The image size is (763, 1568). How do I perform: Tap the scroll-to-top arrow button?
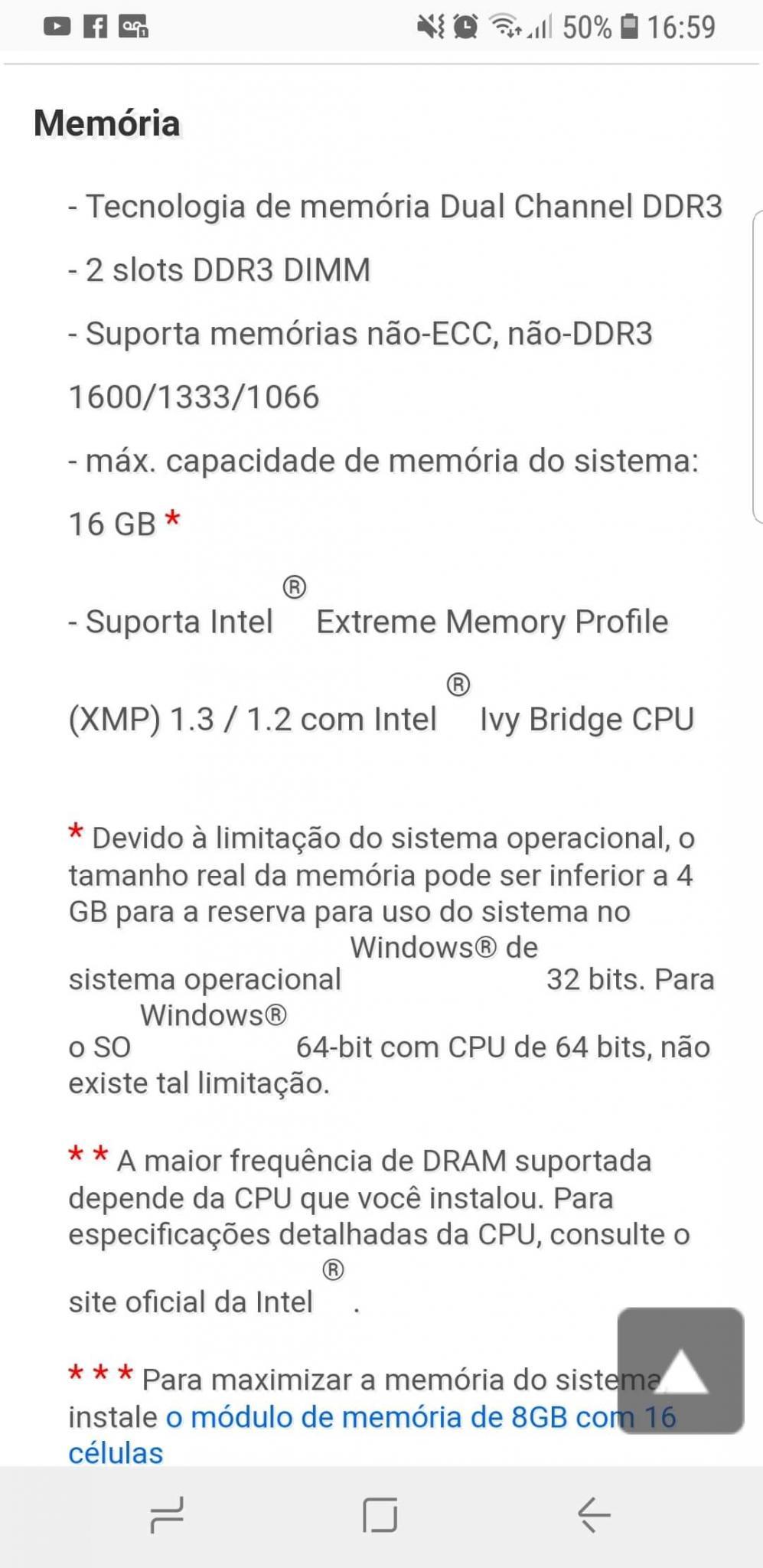(x=680, y=1370)
